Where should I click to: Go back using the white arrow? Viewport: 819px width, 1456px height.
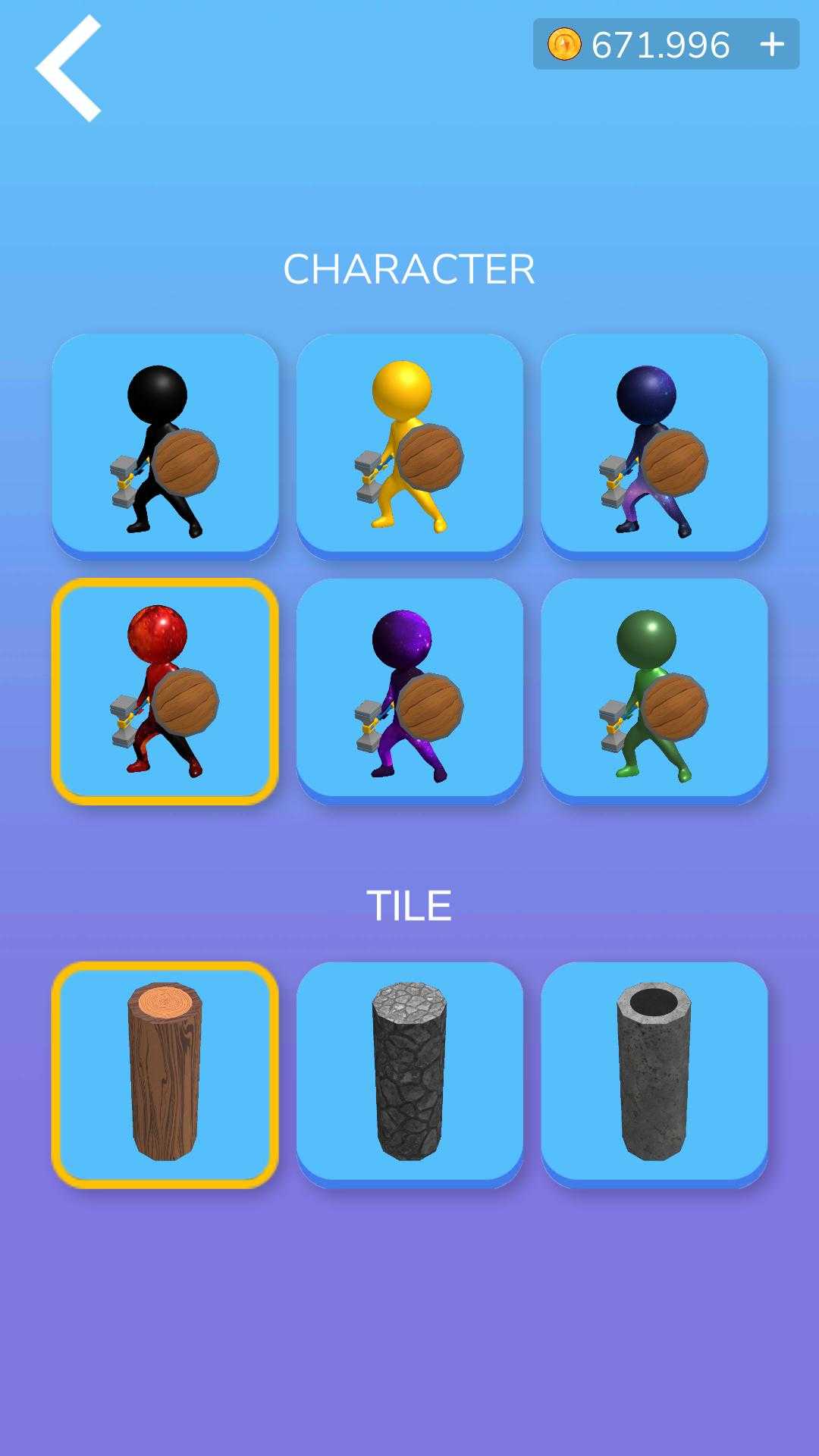coord(69,68)
